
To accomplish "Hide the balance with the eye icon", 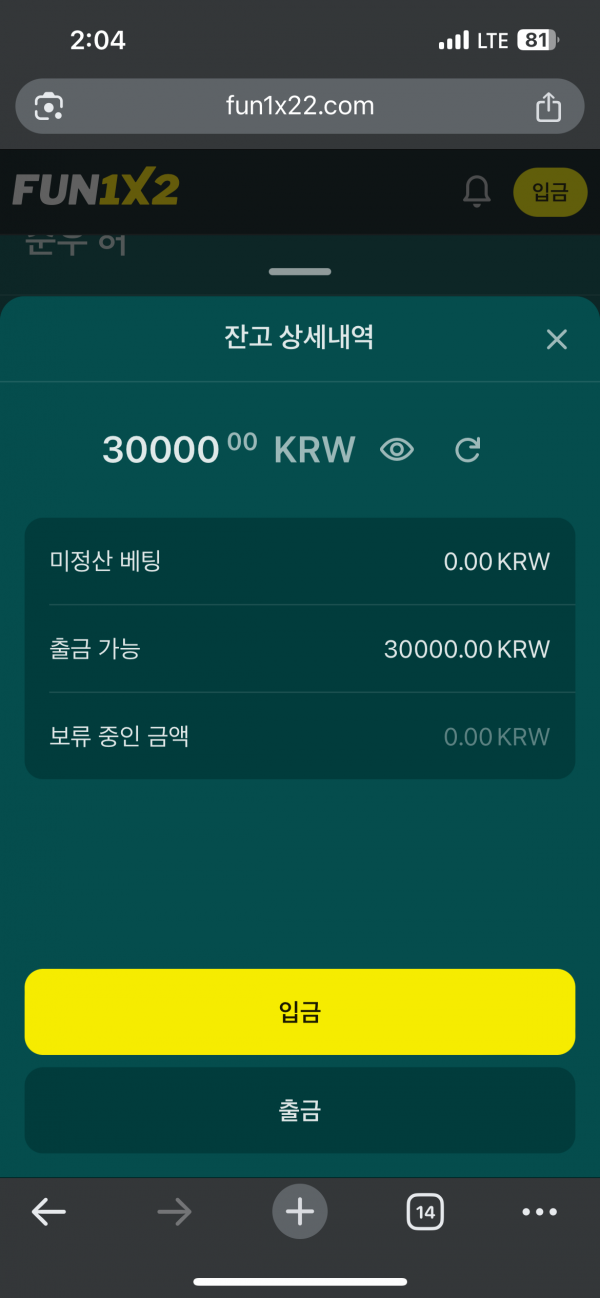I will point(397,450).
